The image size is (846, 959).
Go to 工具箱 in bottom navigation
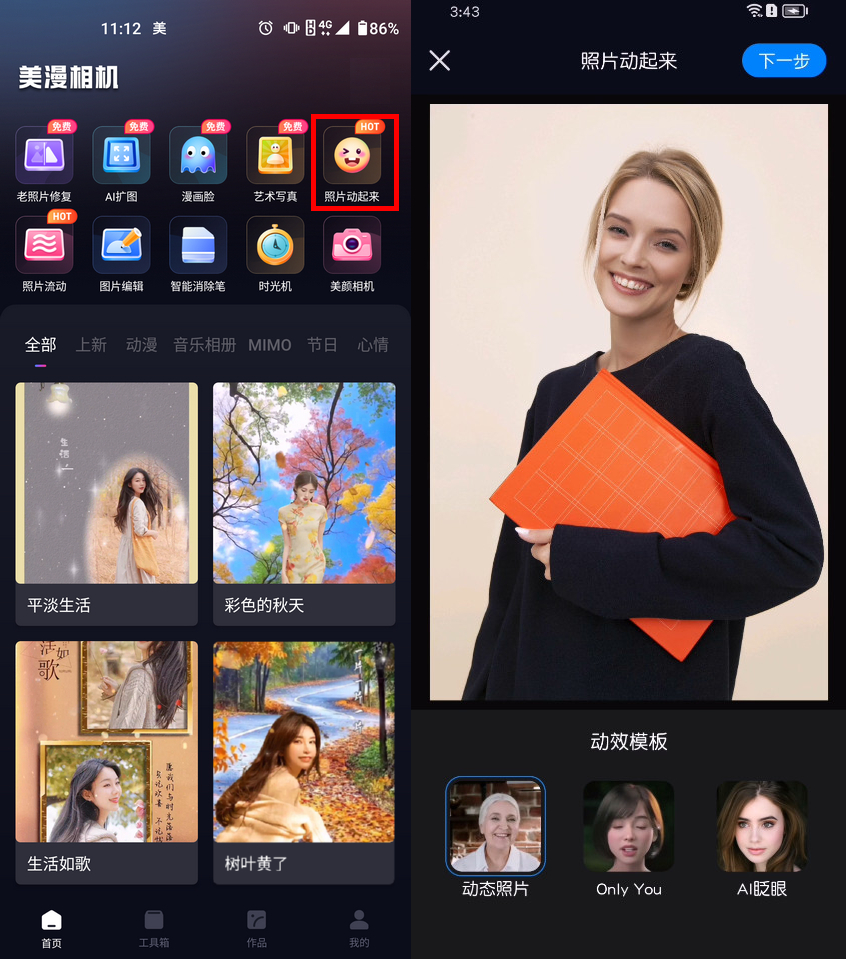154,928
